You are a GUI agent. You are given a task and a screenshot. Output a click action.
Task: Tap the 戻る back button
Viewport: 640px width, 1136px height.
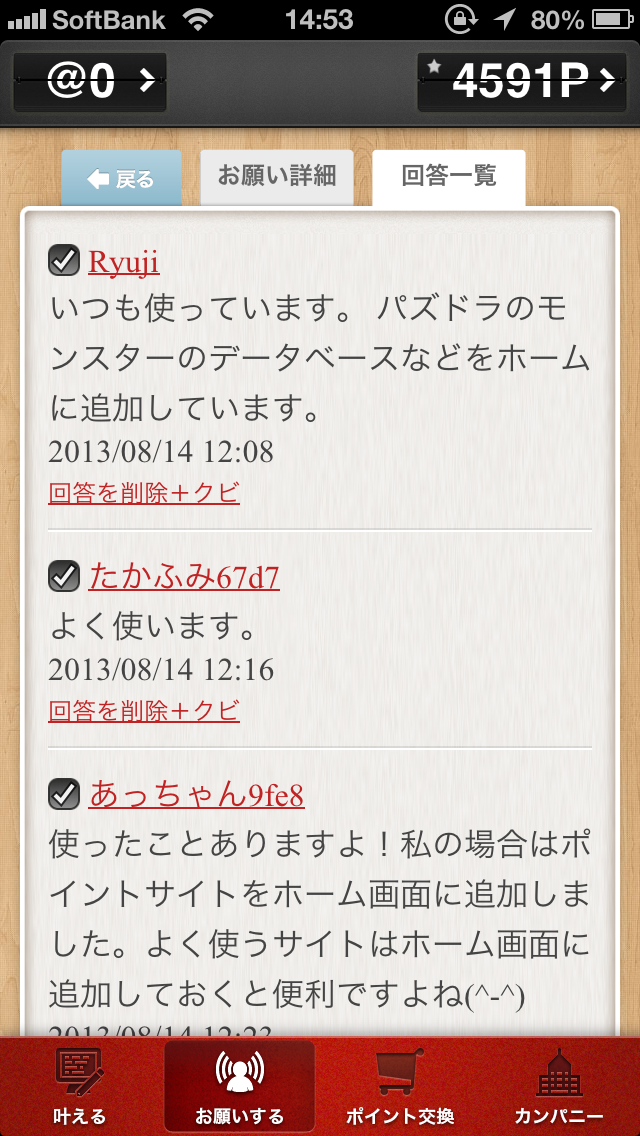(121, 179)
